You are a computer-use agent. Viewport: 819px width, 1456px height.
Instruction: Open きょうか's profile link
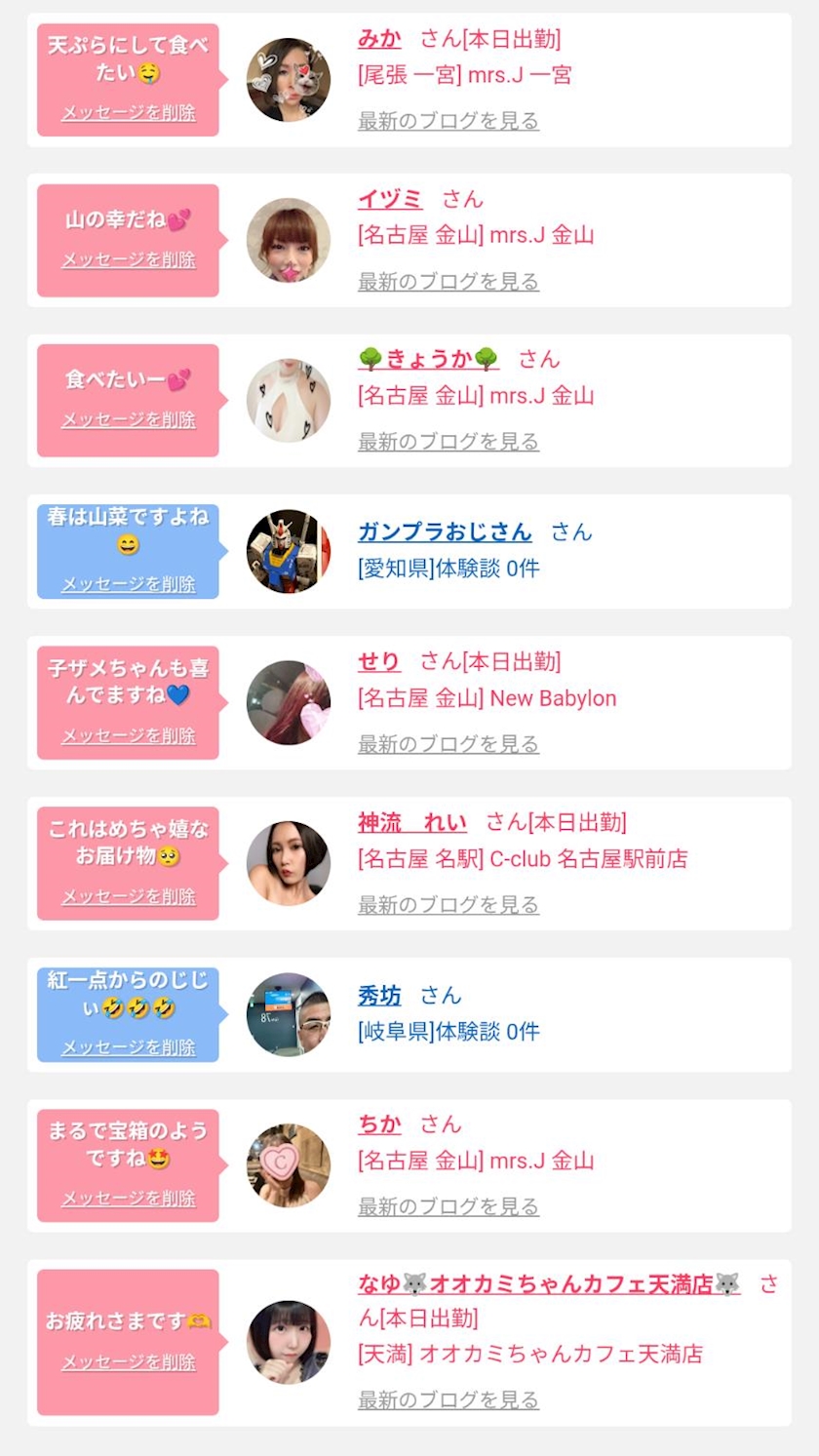429,359
